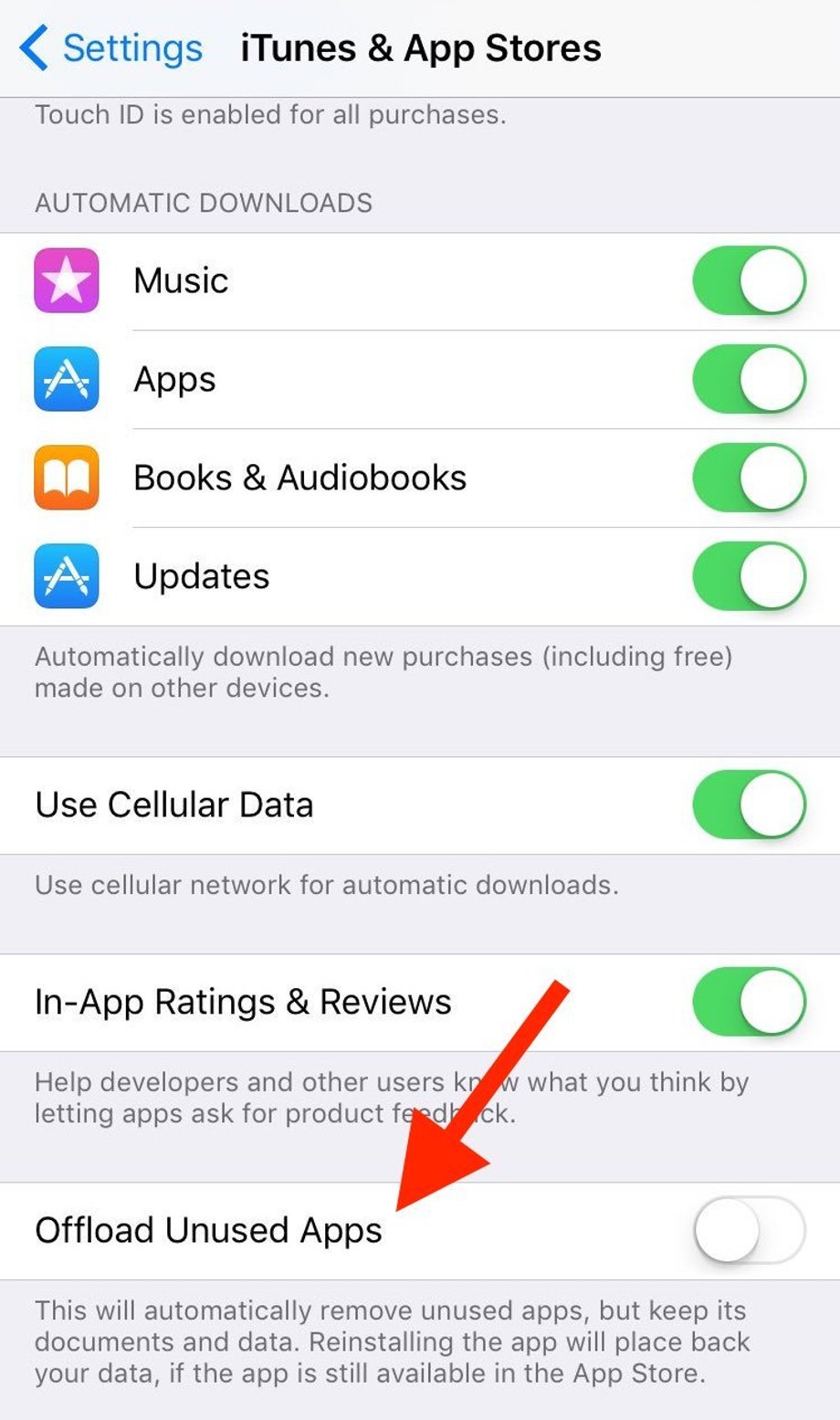Disable automatic Apps downloads

click(749, 379)
